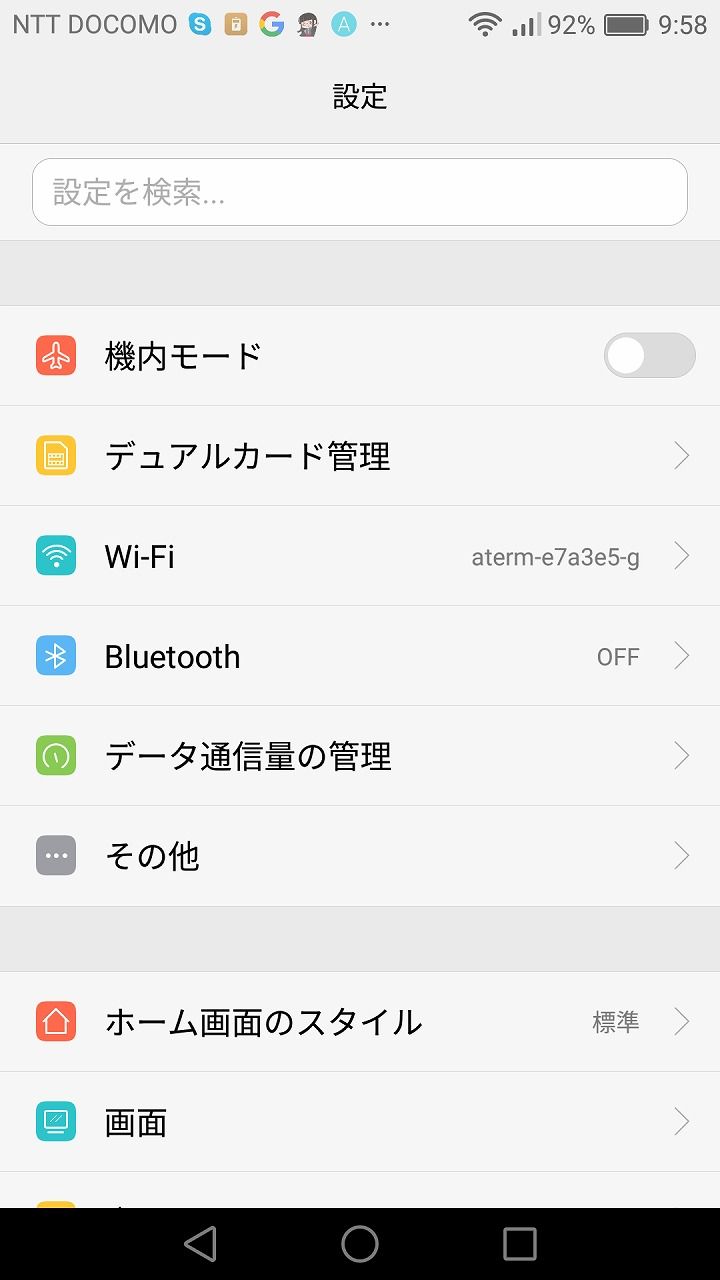Open the その他 settings row
The width and height of the screenshot is (720, 1280).
[360, 856]
